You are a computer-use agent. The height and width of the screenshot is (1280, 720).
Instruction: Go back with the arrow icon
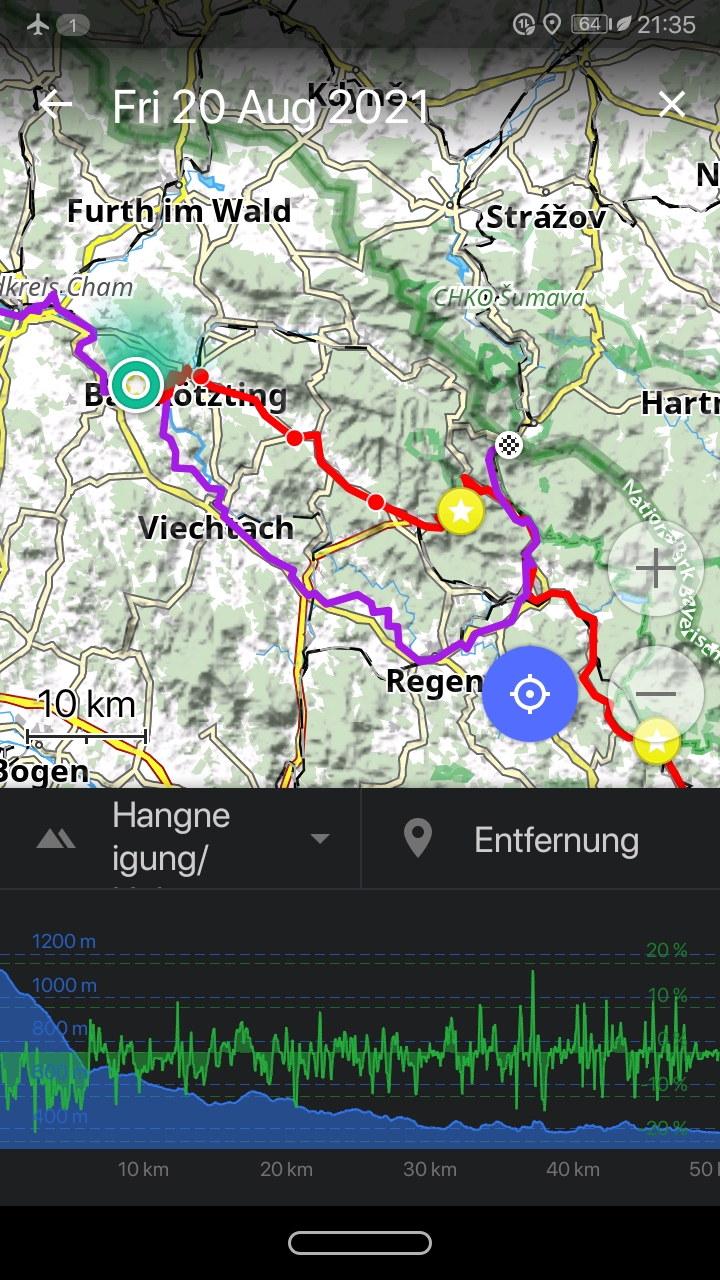click(56, 103)
